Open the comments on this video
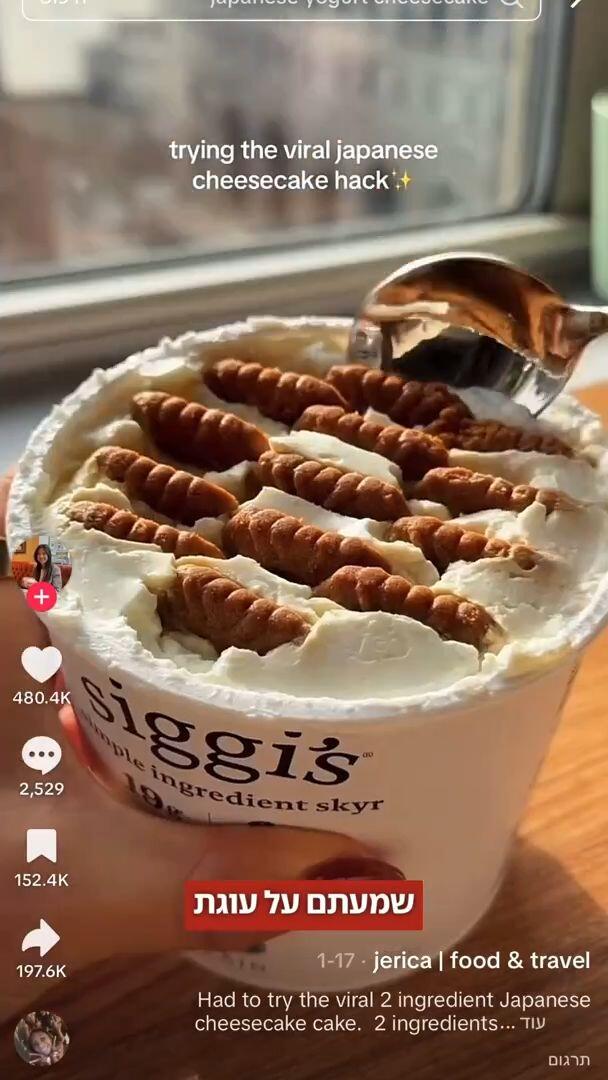Image resolution: width=608 pixels, height=1080 pixels. (x=41, y=756)
